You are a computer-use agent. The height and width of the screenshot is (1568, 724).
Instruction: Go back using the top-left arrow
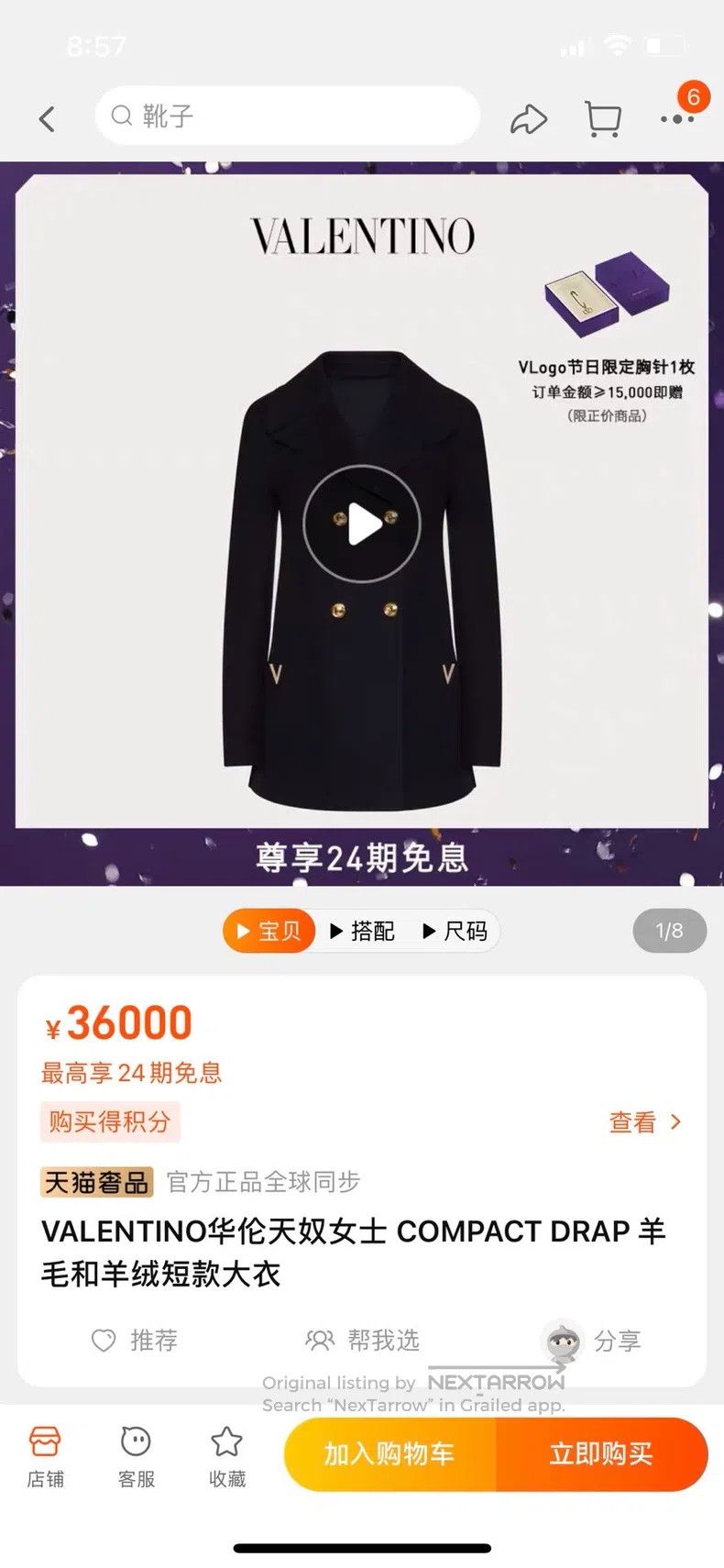(47, 118)
